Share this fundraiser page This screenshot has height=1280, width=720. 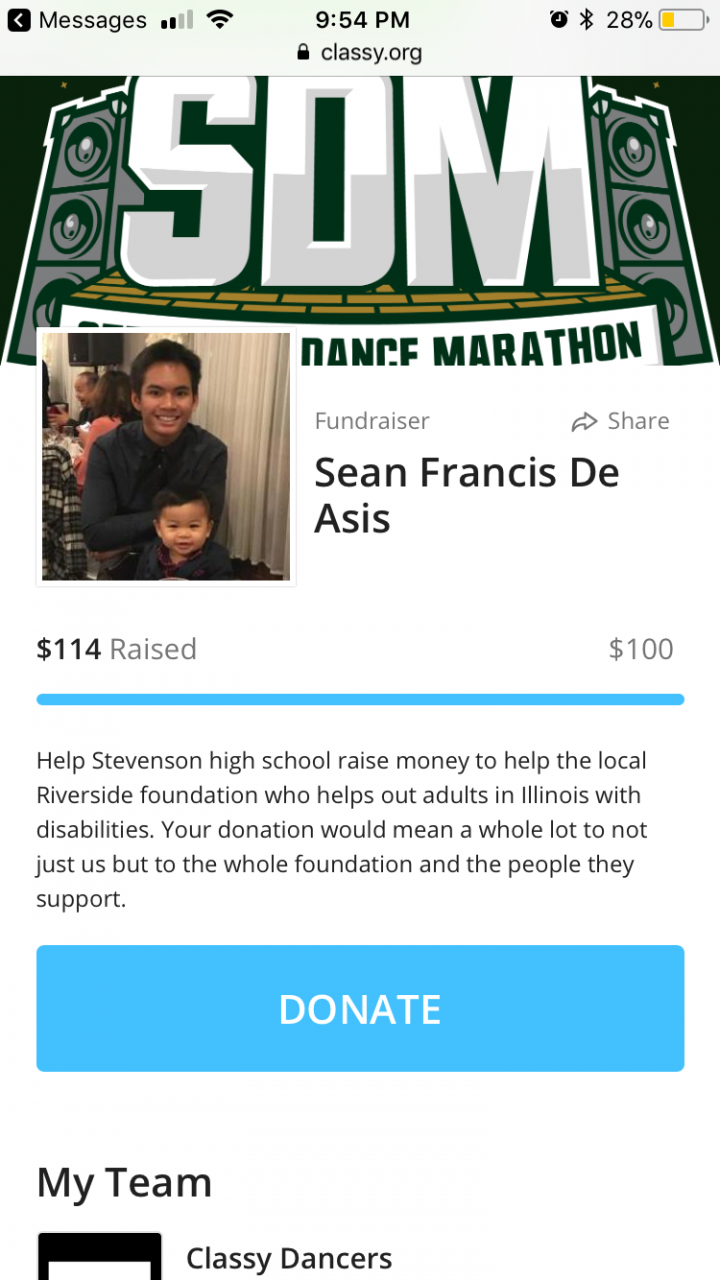click(620, 421)
